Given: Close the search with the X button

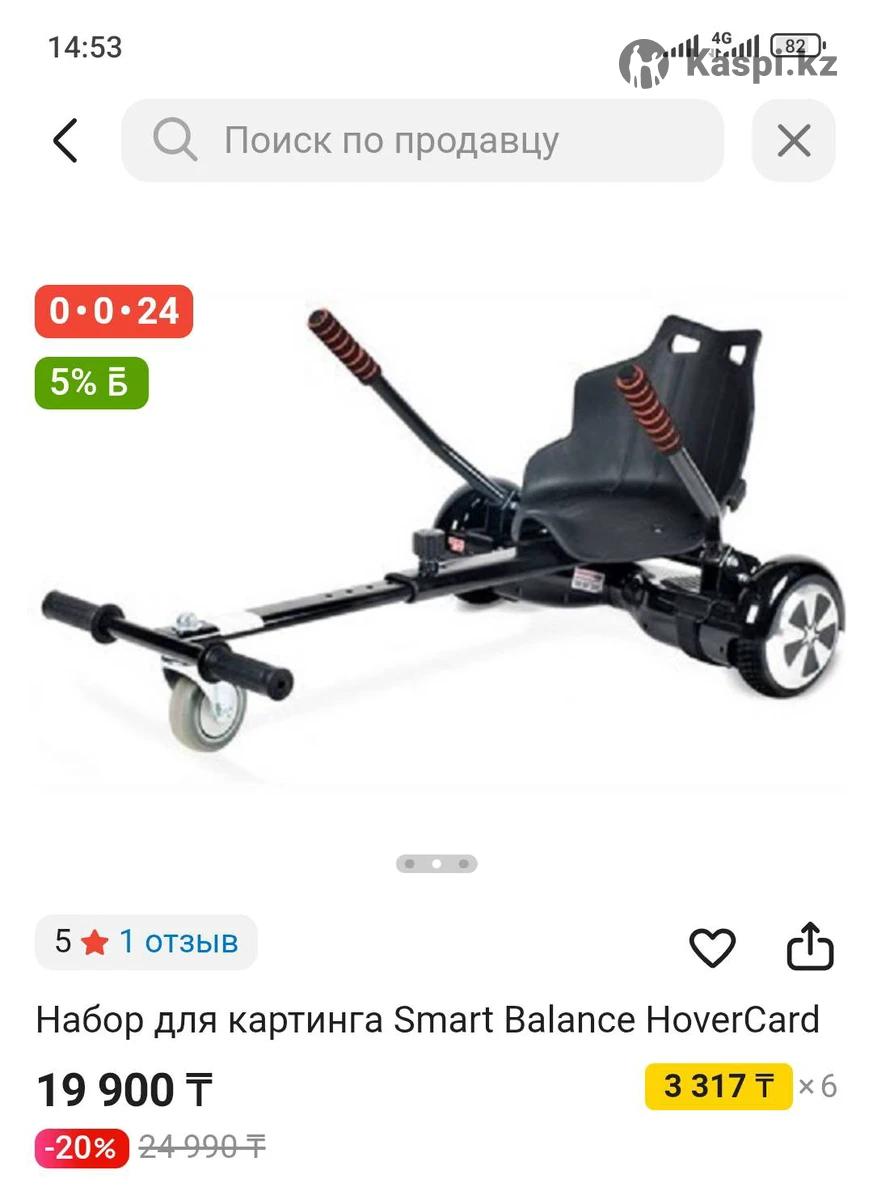Looking at the screenshot, I should click(793, 141).
